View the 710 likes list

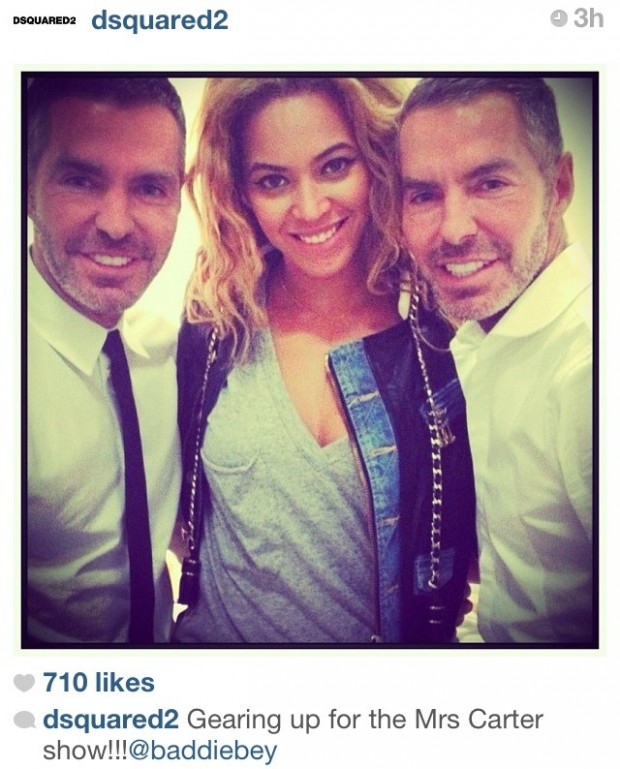98,683
